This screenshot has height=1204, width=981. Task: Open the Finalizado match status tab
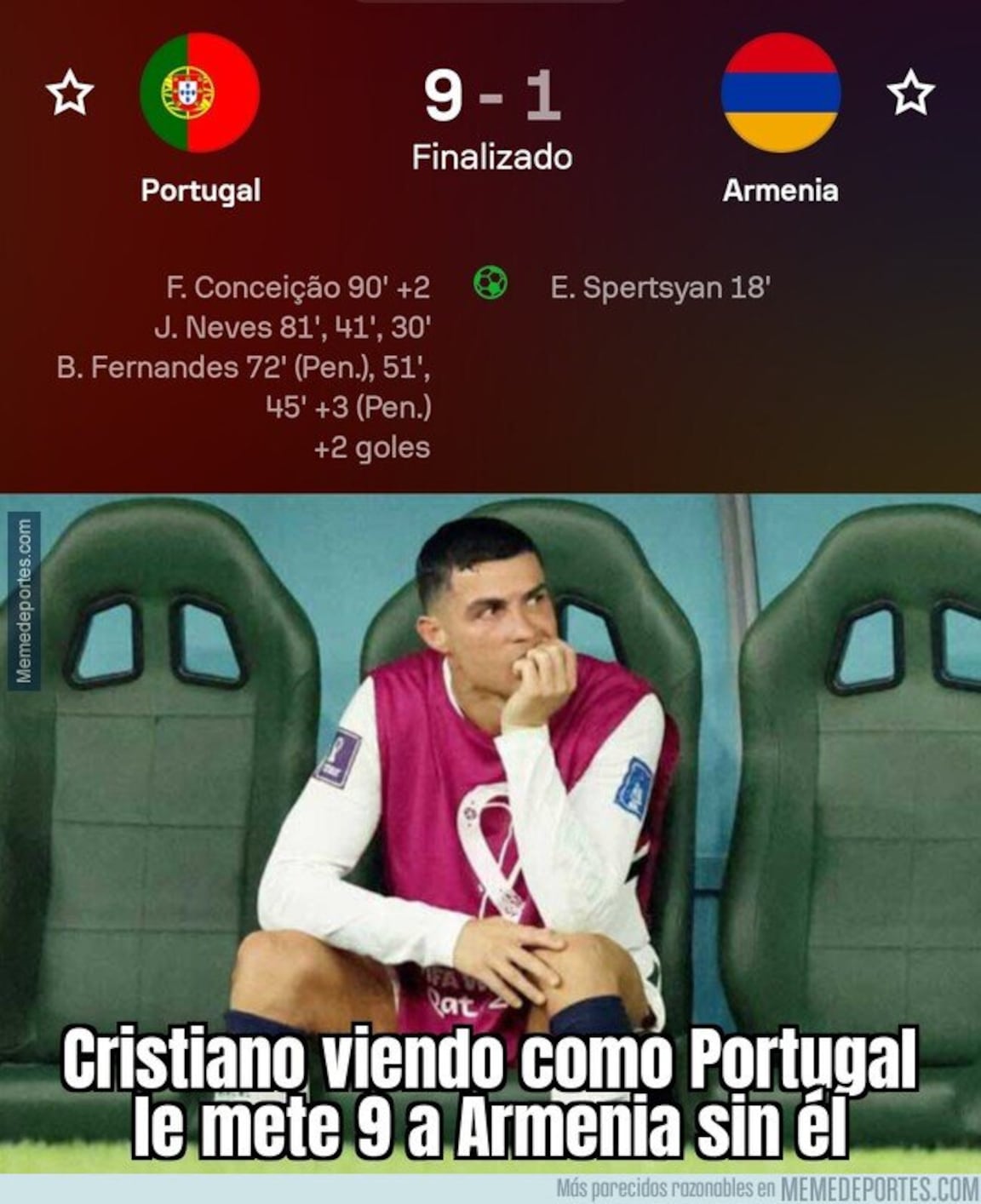(492, 157)
